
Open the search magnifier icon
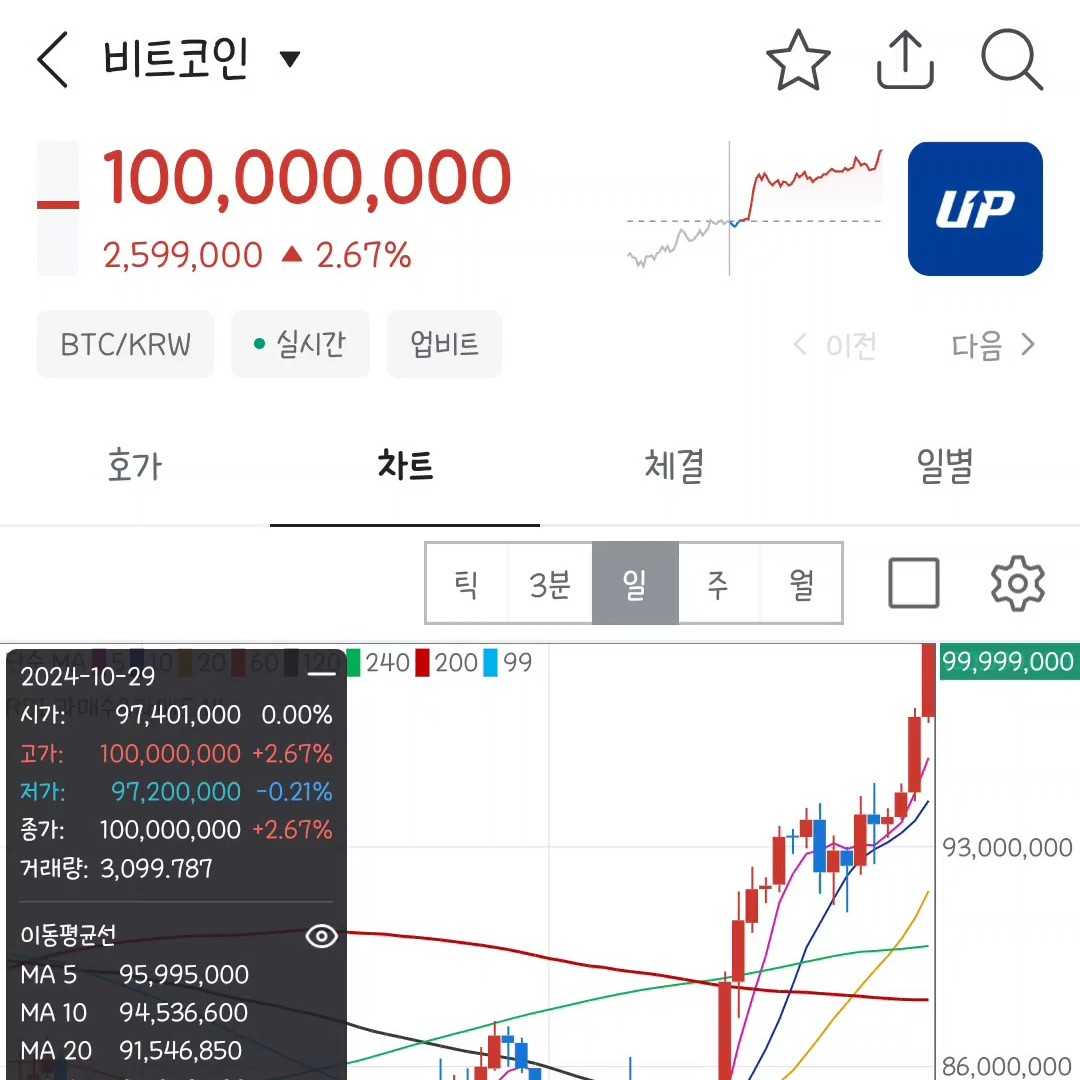[x=1011, y=60]
